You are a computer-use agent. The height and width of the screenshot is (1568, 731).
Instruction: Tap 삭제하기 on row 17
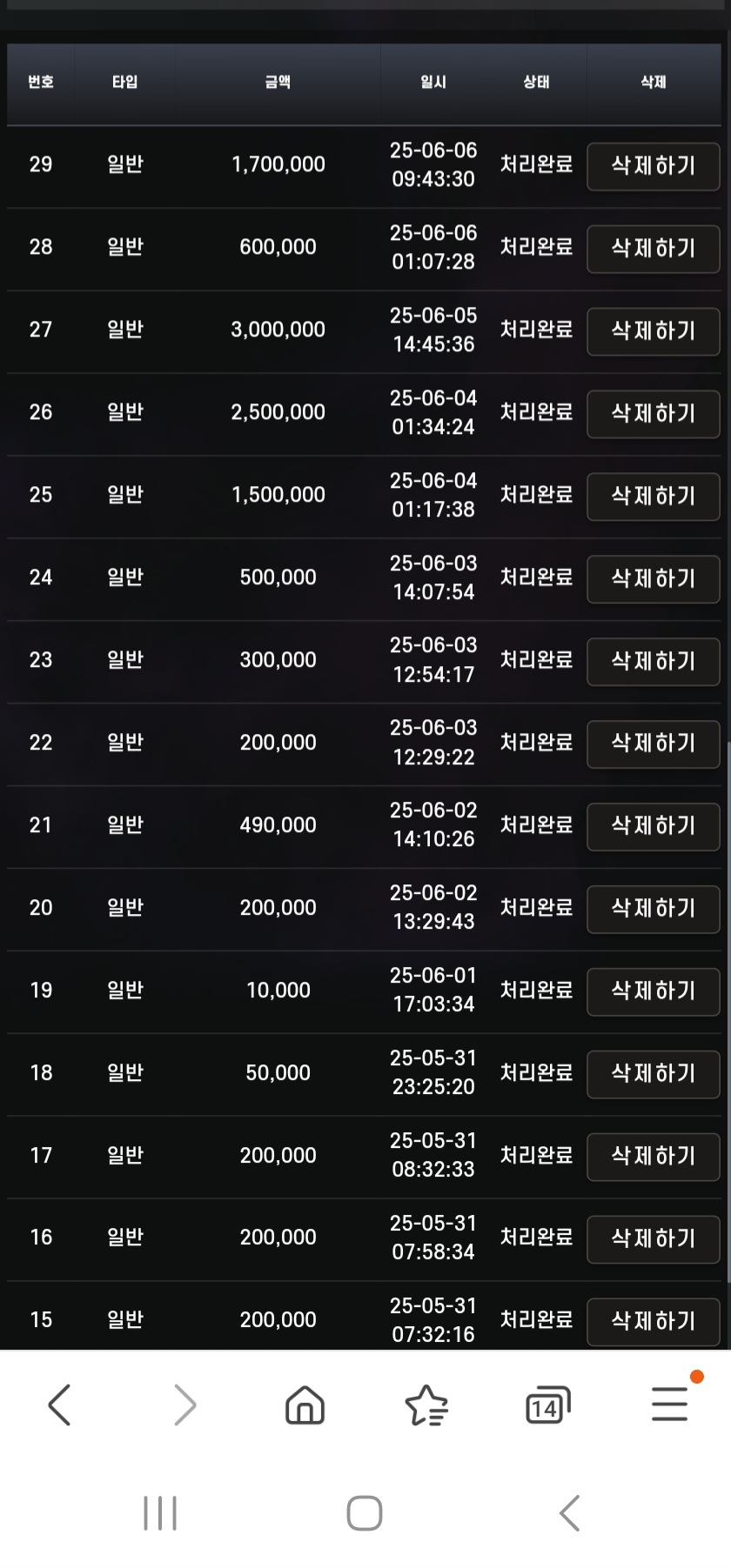(x=654, y=1157)
